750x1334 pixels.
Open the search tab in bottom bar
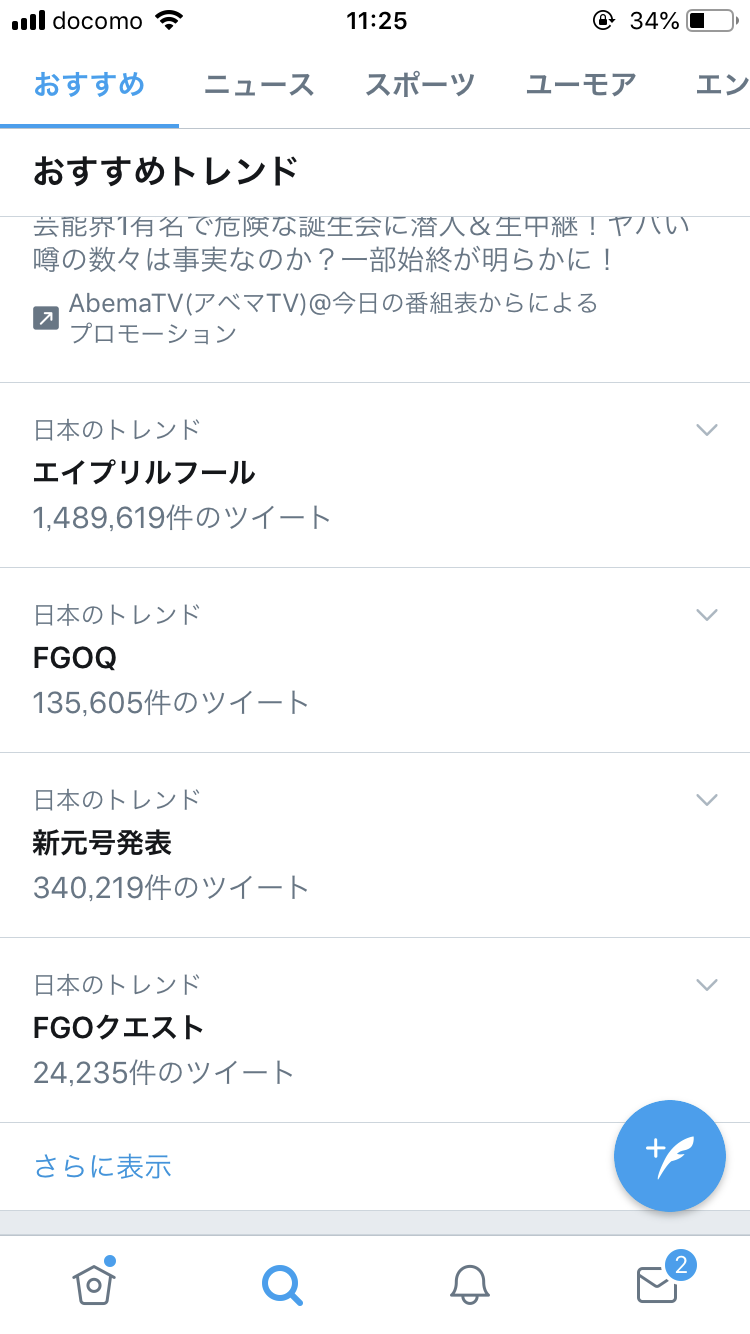282,1283
